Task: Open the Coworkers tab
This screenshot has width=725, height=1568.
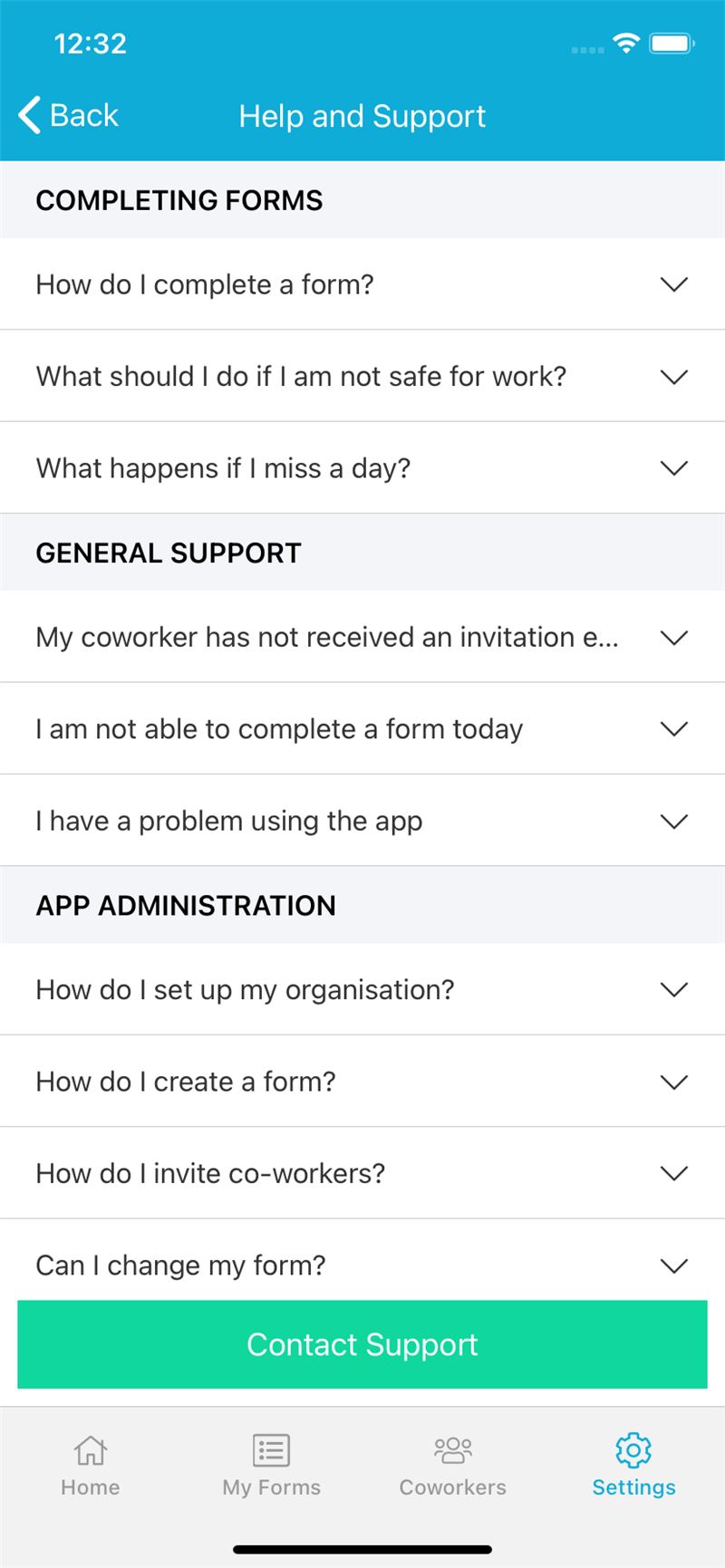Action: pos(453,1465)
